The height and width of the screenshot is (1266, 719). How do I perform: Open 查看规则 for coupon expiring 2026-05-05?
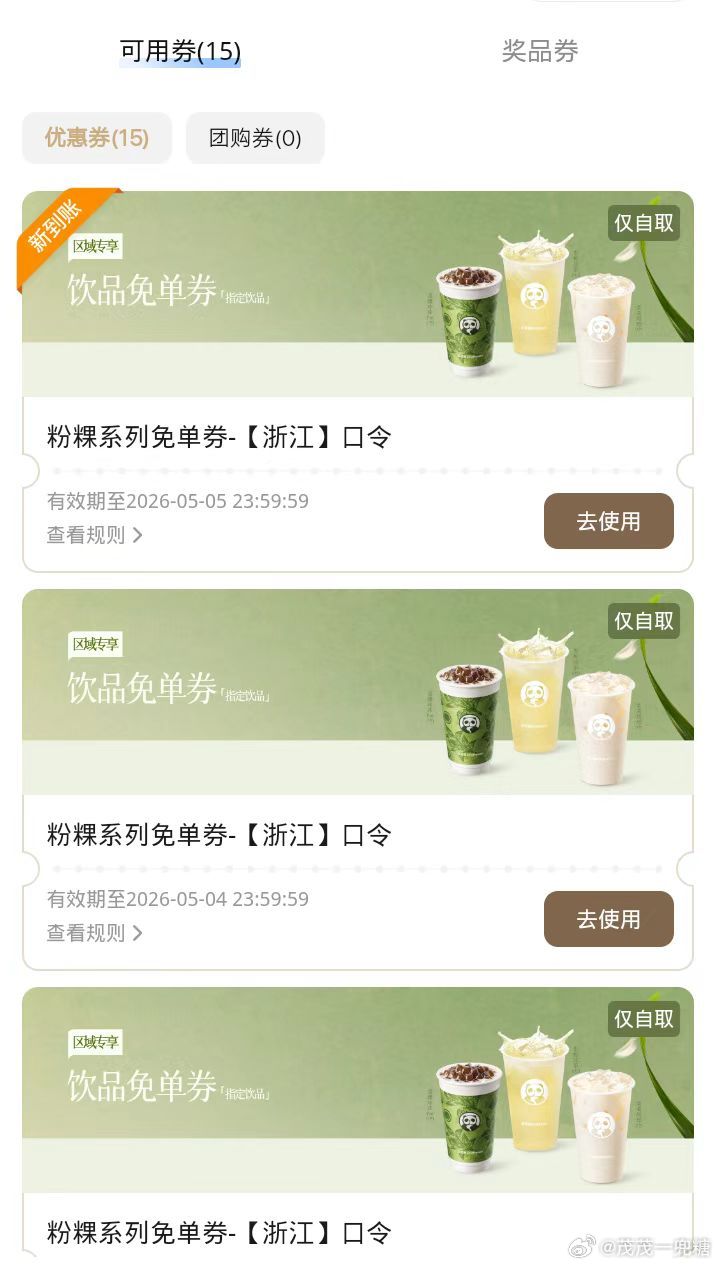[x=95, y=535]
